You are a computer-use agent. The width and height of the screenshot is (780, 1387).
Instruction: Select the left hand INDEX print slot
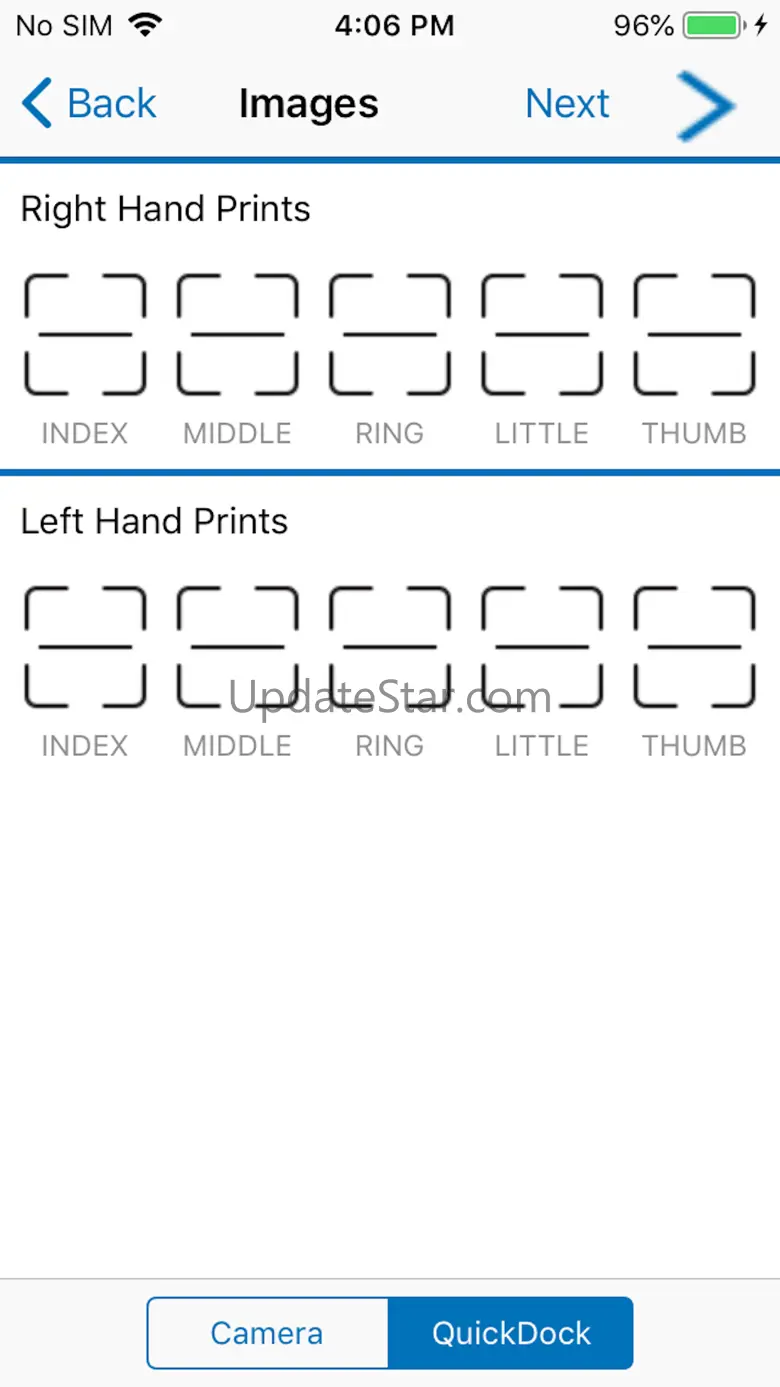point(85,647)
